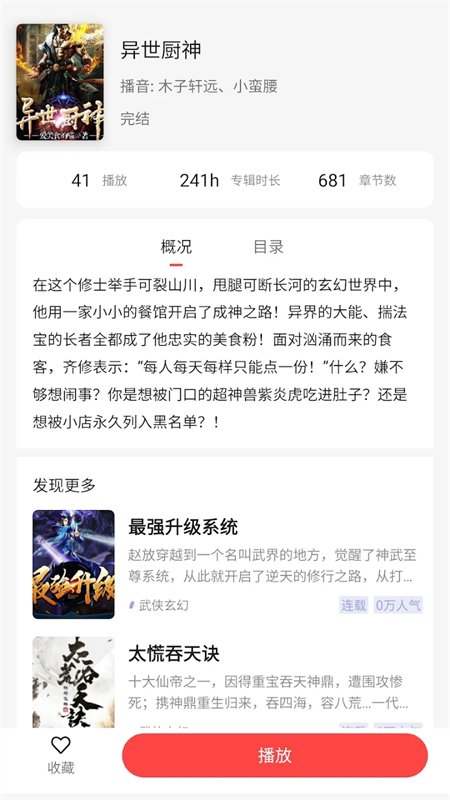This screenshot has width=450, height=800.
Task: Switch to the 目录 tab
Action: point(268,247)
